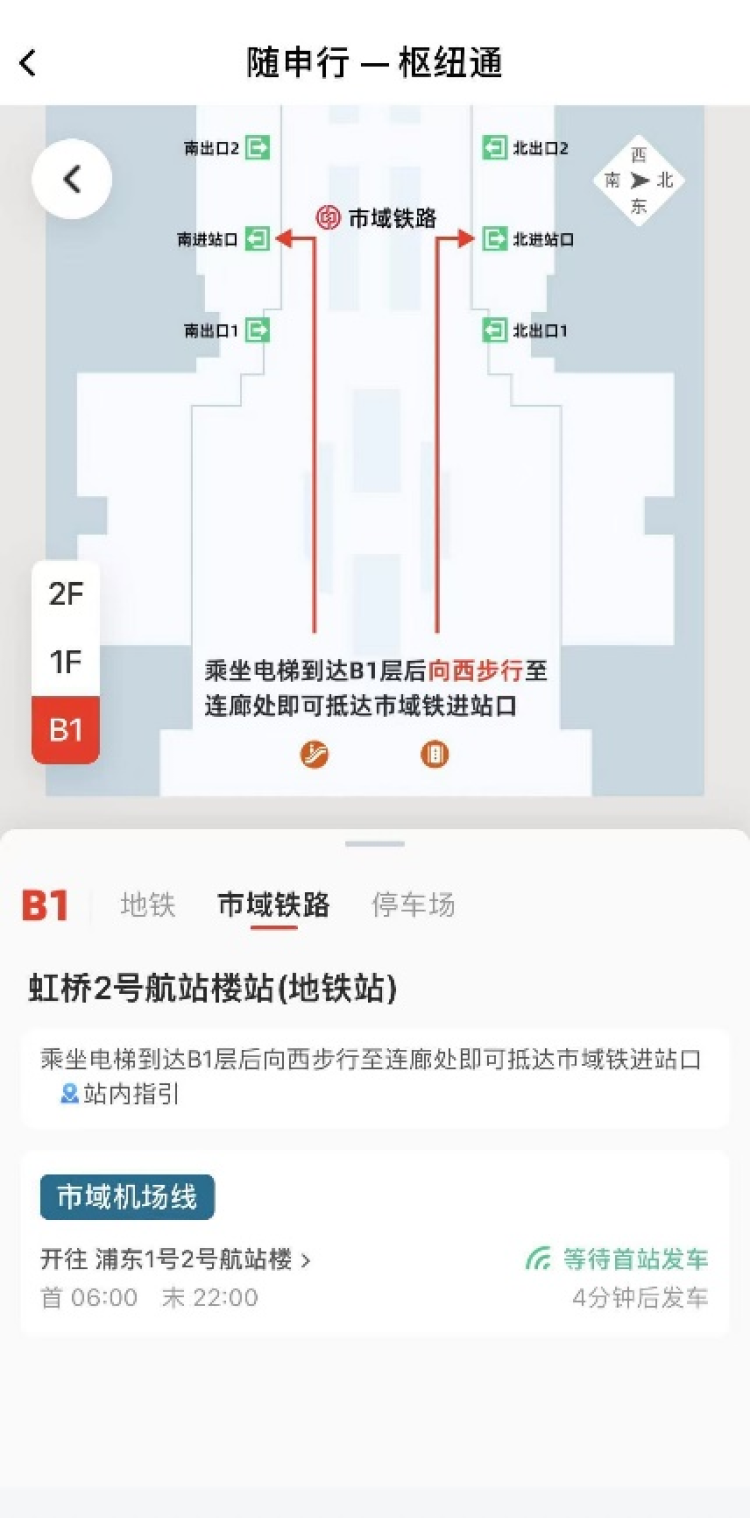Screen dimensions: 750x1518
Task: Open the 停车场 tab
Action: click(413, 905)
